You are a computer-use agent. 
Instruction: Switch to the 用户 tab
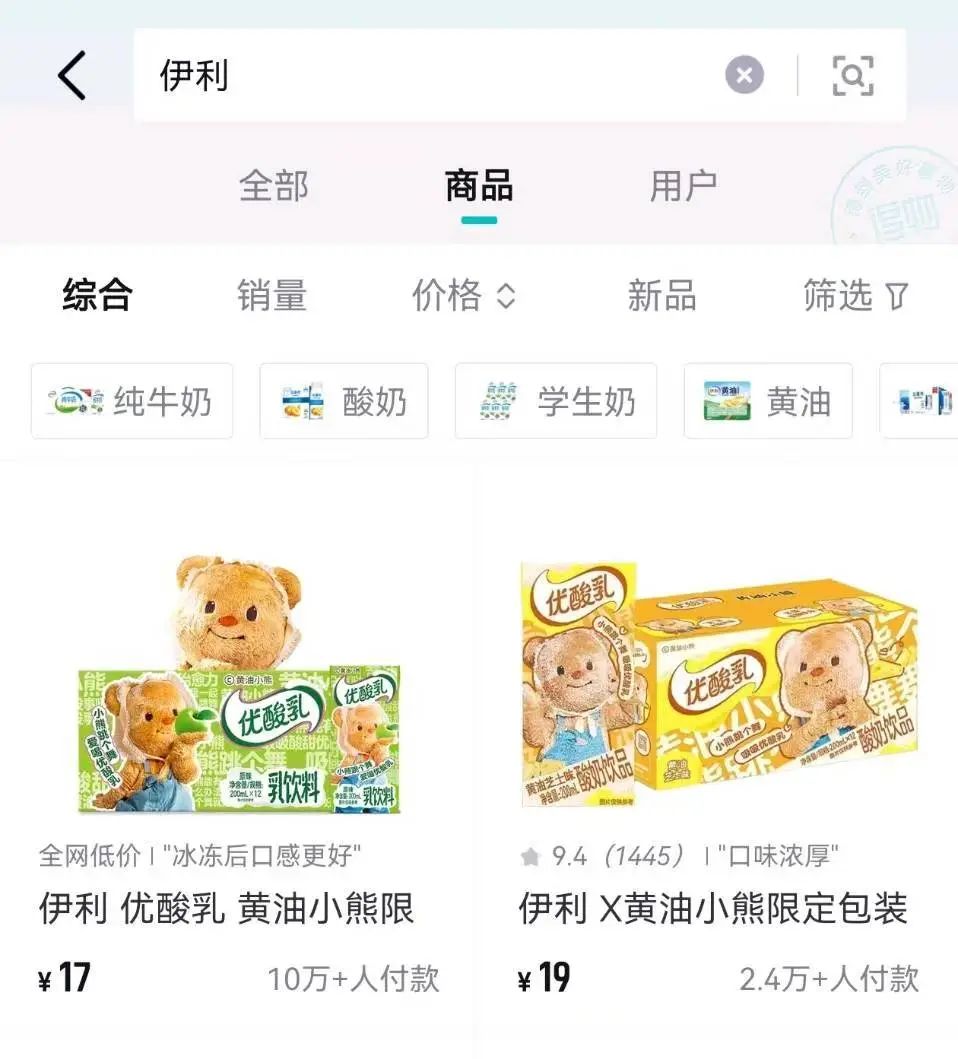click(683, 186)
